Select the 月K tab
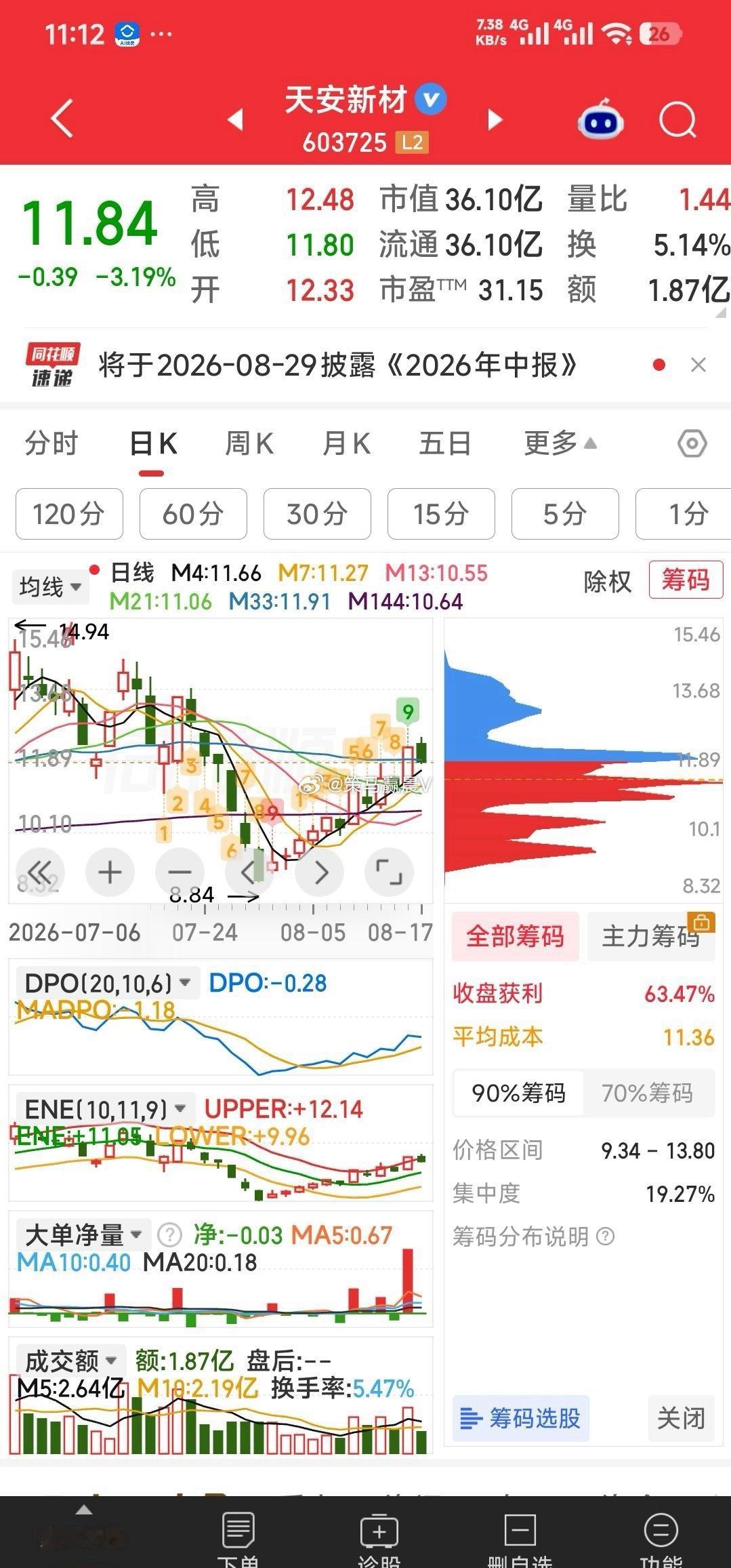The height and width of the screenshot is (1568, 731). point(346,444)
